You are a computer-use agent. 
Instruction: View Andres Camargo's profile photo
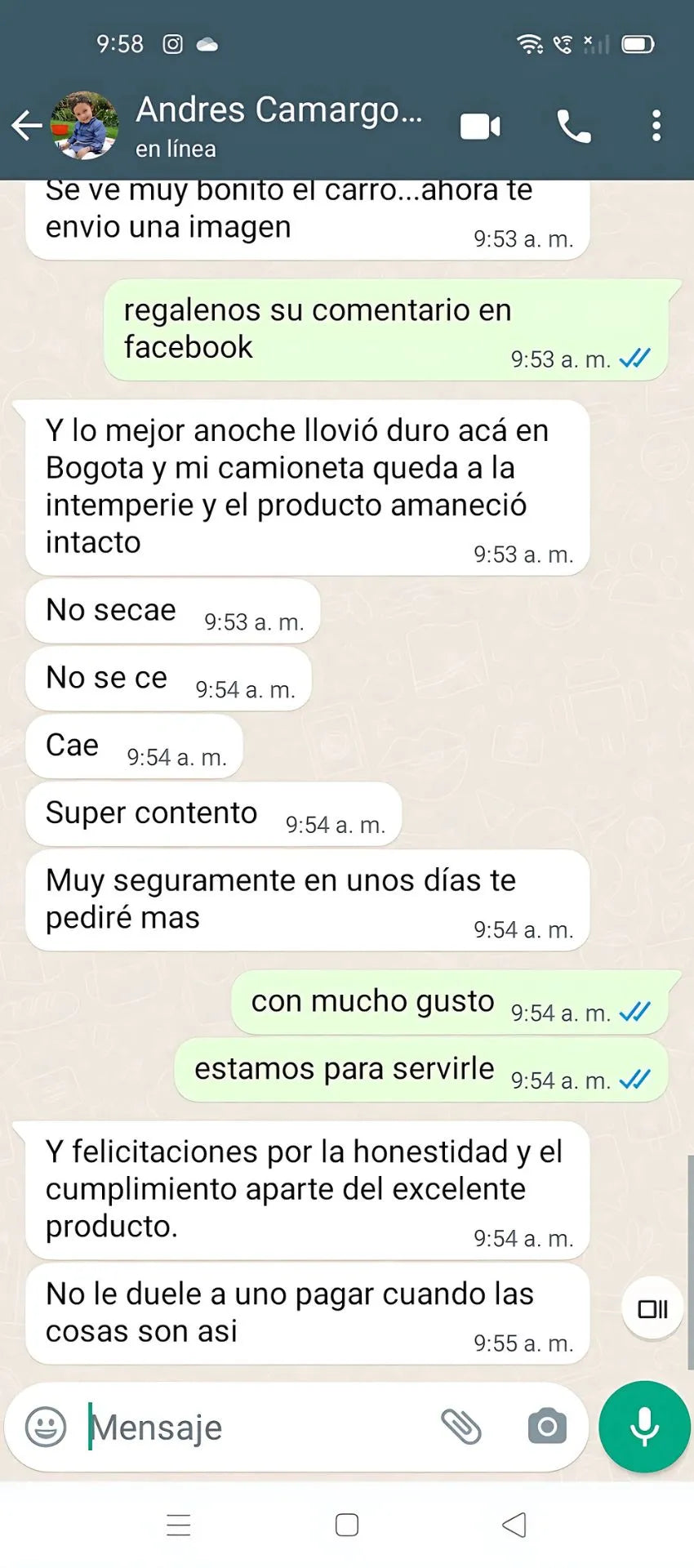(84, 125)
